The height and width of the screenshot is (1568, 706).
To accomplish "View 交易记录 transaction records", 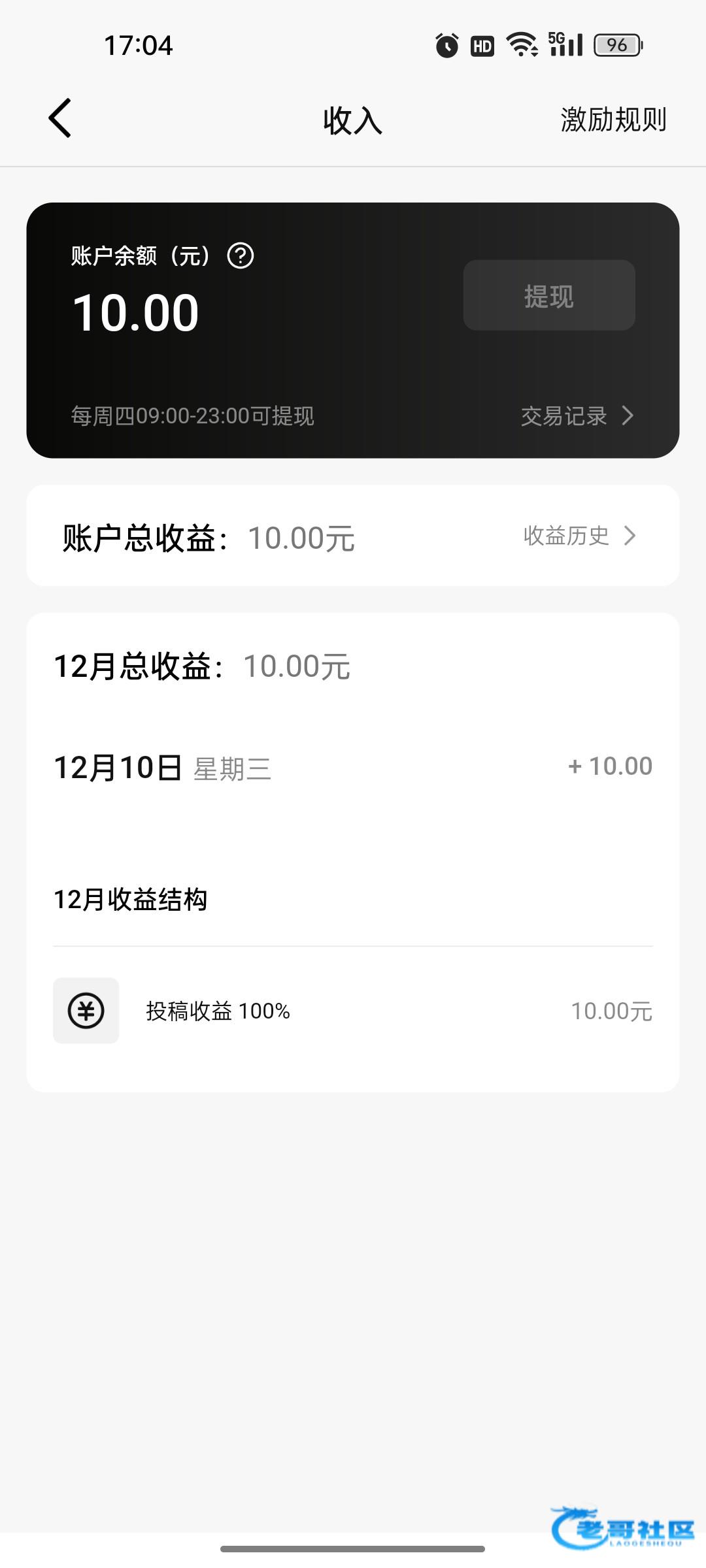I will pos(577,416).
